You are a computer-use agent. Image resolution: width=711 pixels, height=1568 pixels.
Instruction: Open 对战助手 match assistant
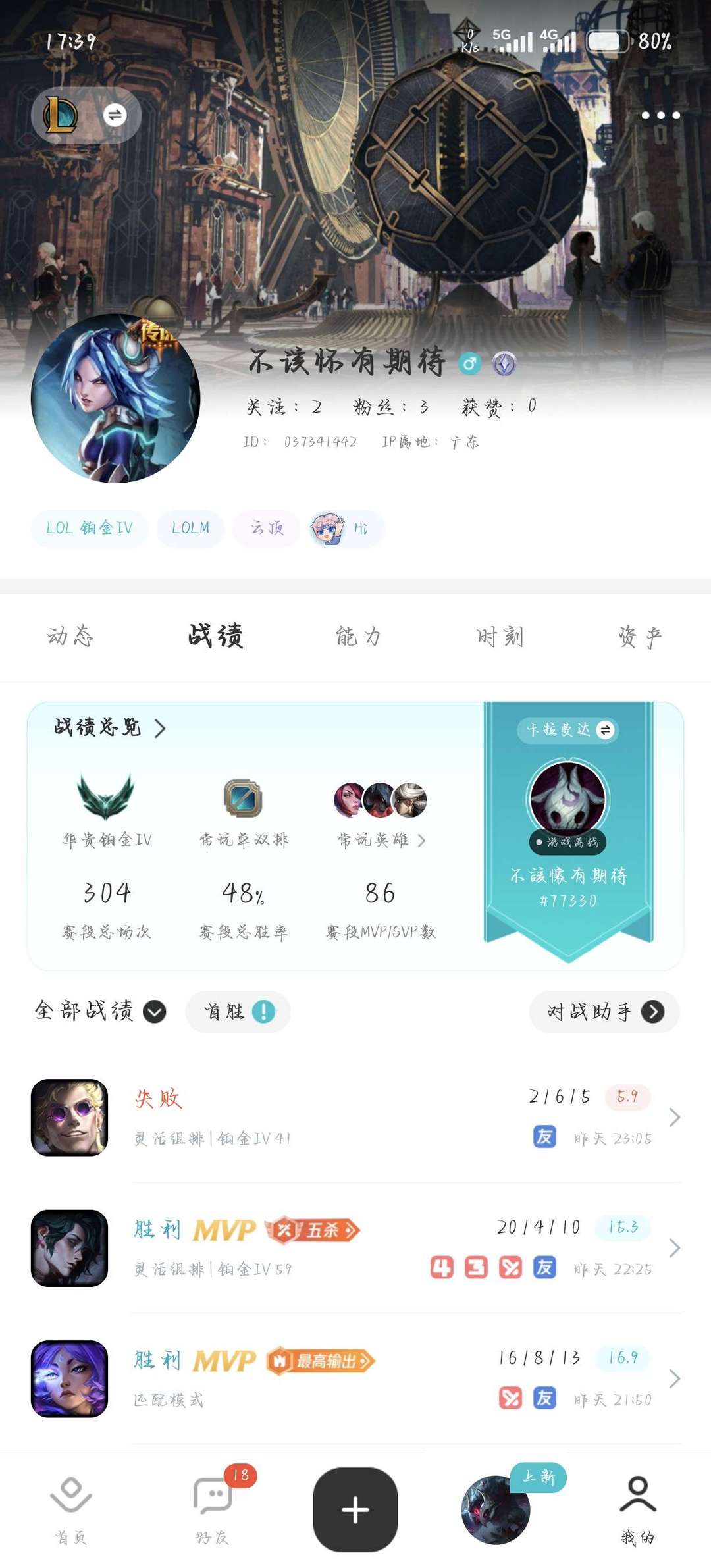[x=604, y=1011]
